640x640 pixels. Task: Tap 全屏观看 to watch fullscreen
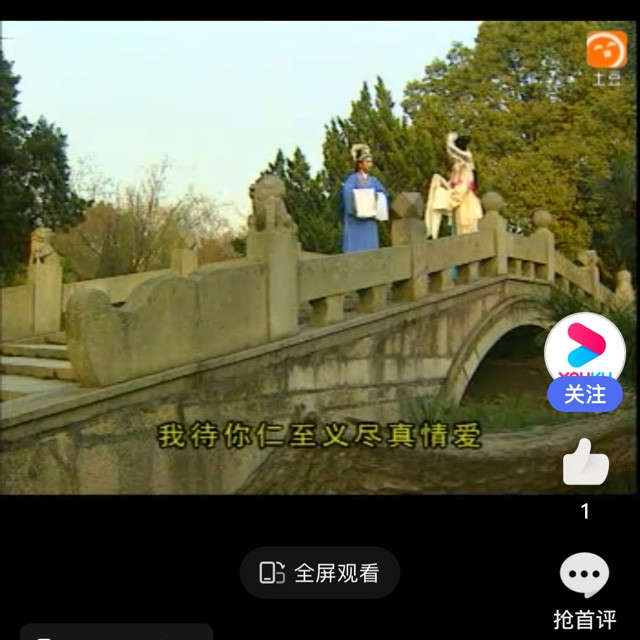(x=320, y=573)
